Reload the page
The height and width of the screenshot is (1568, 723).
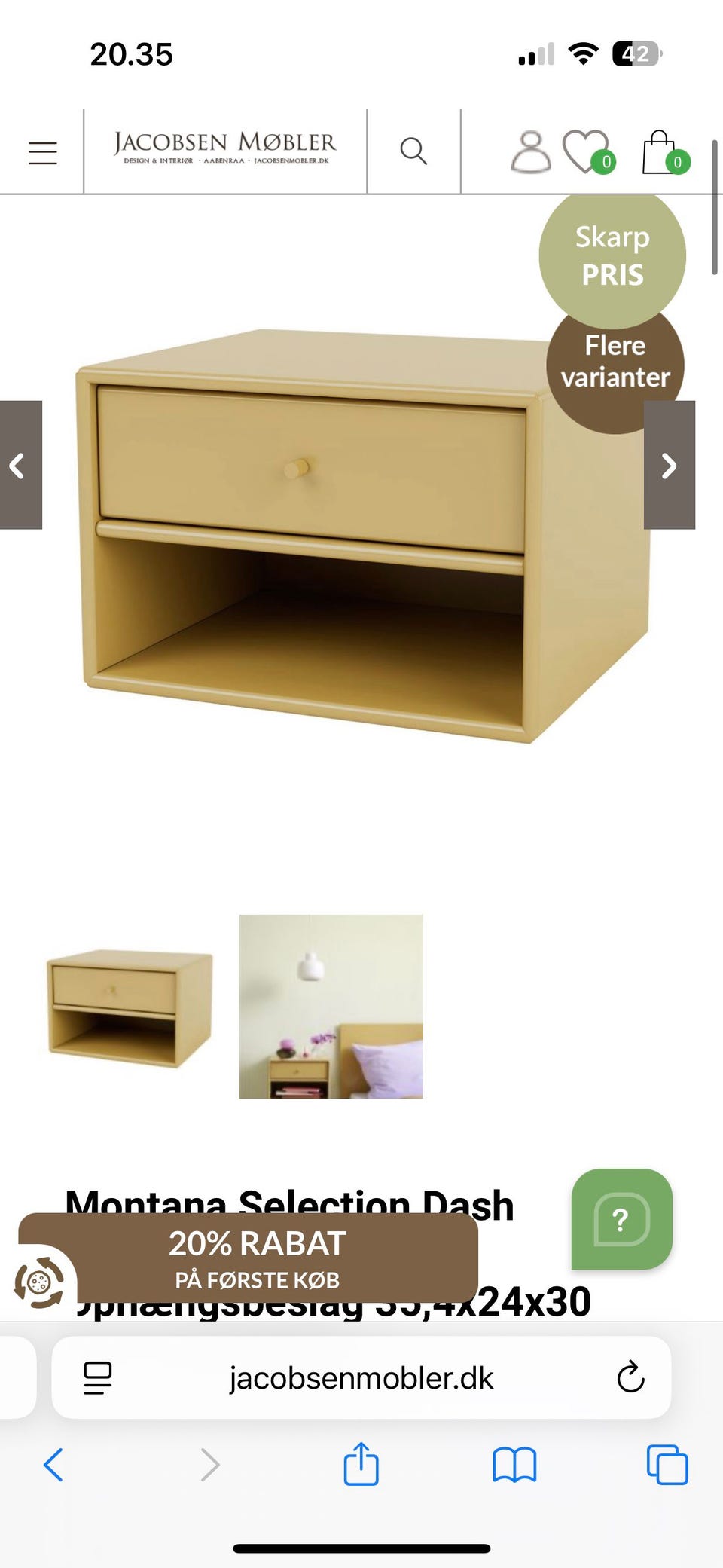coord(630,1378)
